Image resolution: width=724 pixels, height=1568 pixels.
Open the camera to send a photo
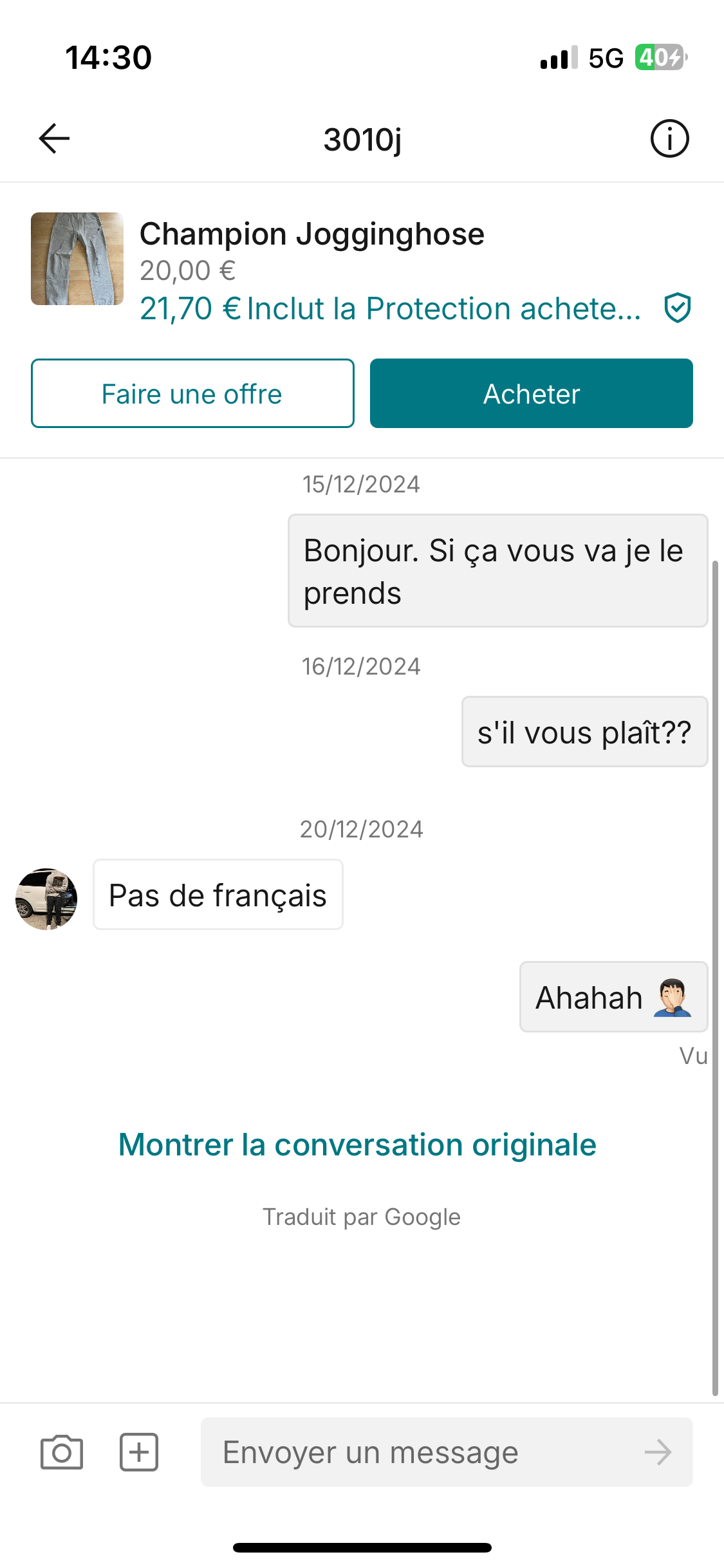(62, 1452)
